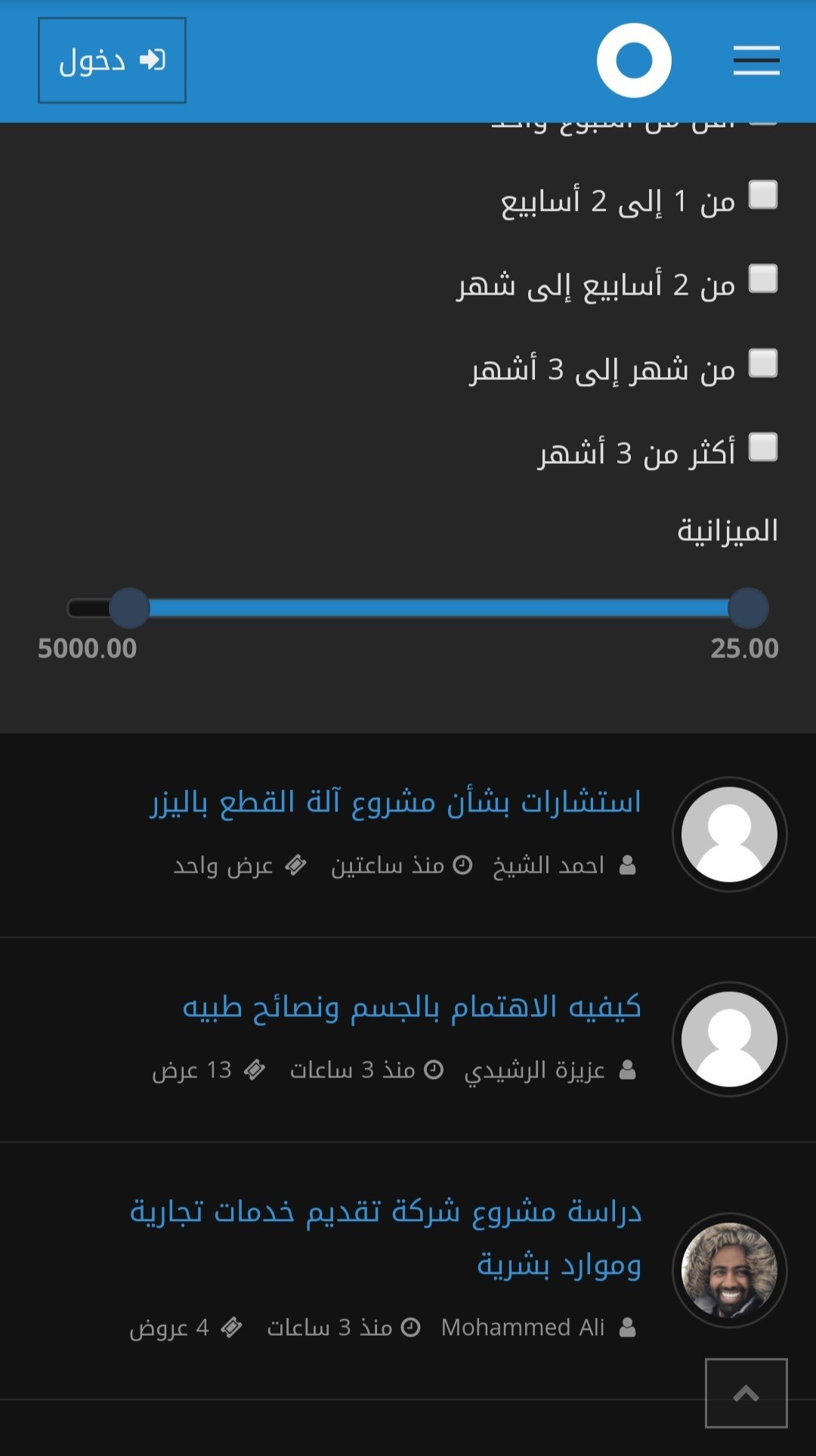Tap the دخول login button
816x1456 pixels.
pos(112,60)
